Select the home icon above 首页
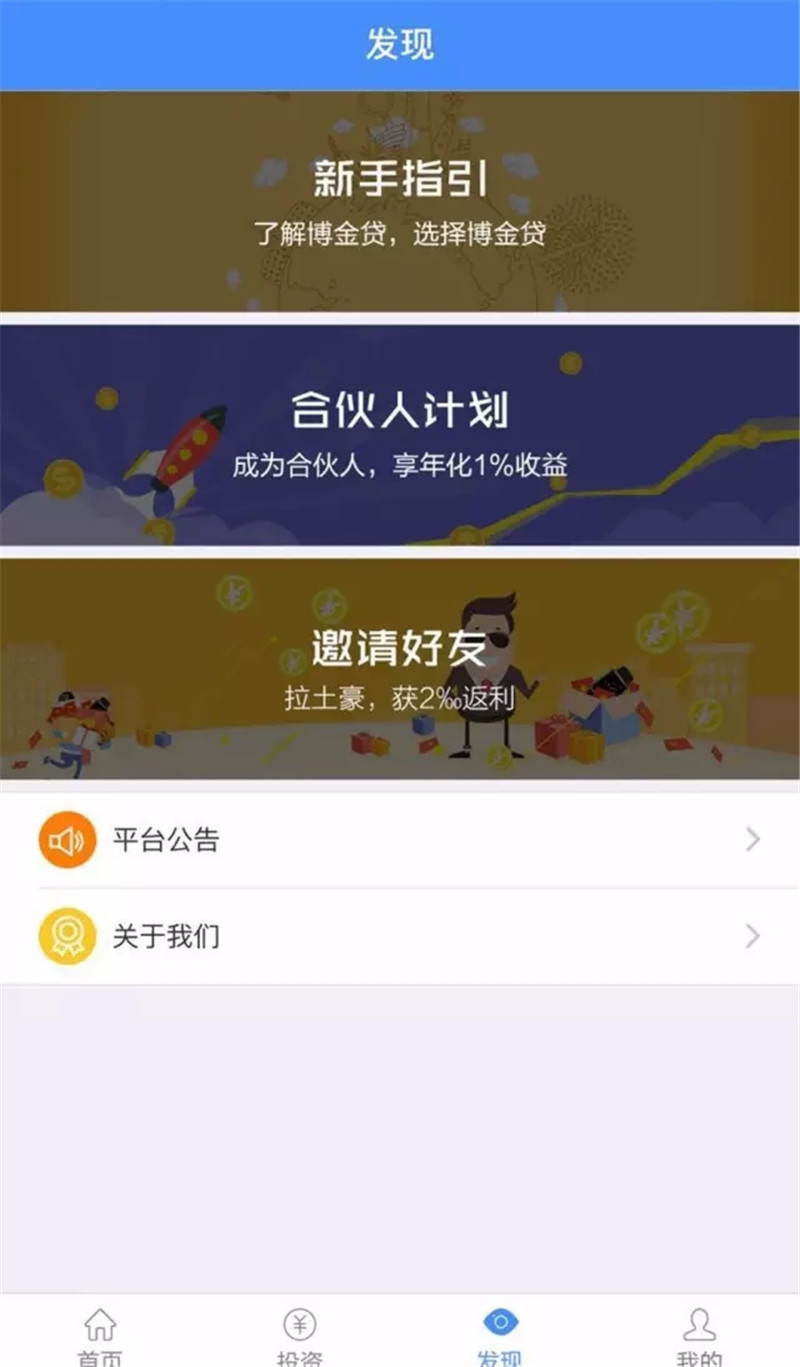Viewport: 800px width, 1367px height. [99, 1326]
